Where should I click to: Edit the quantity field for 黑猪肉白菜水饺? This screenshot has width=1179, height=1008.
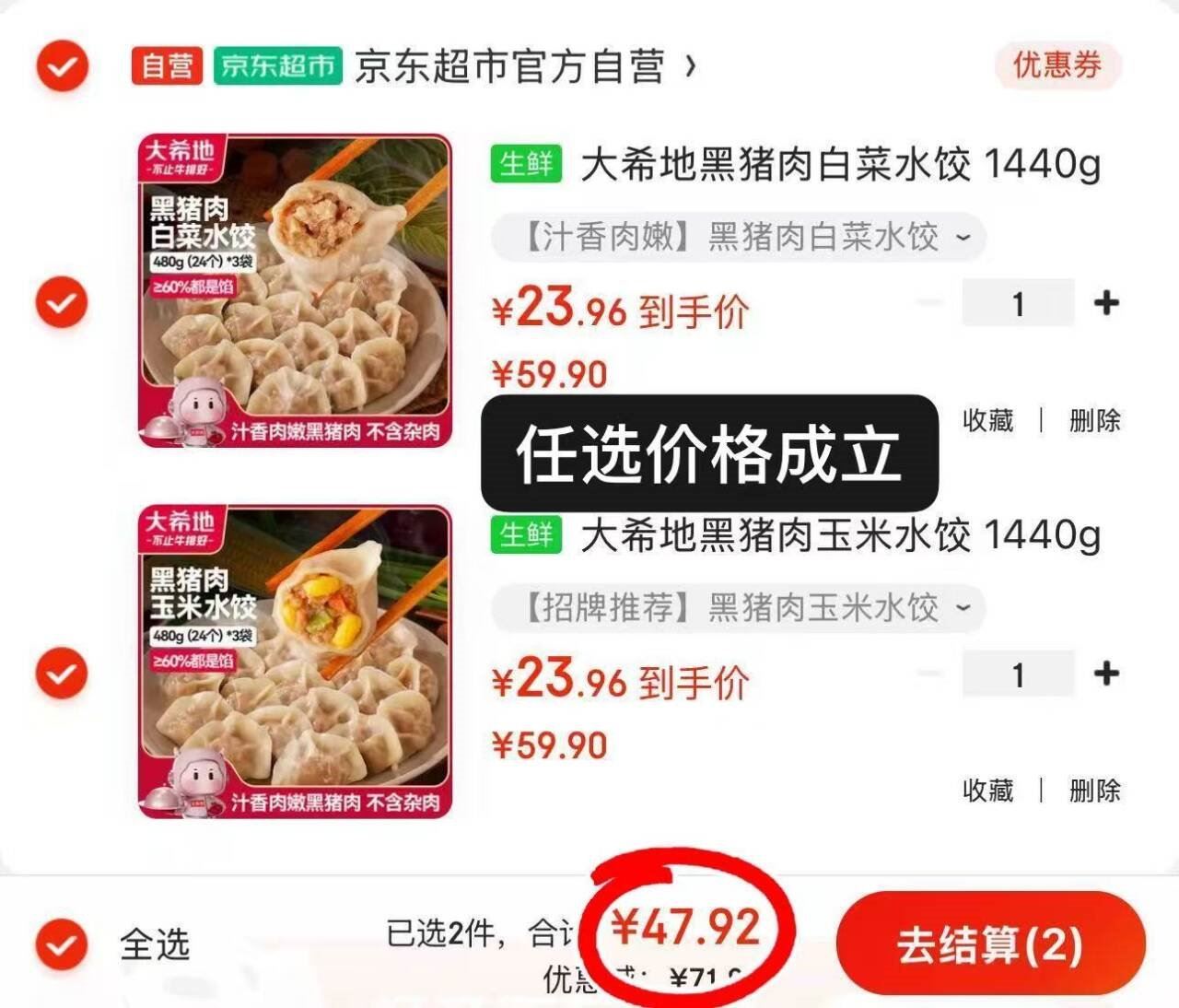click(1018, 303)
